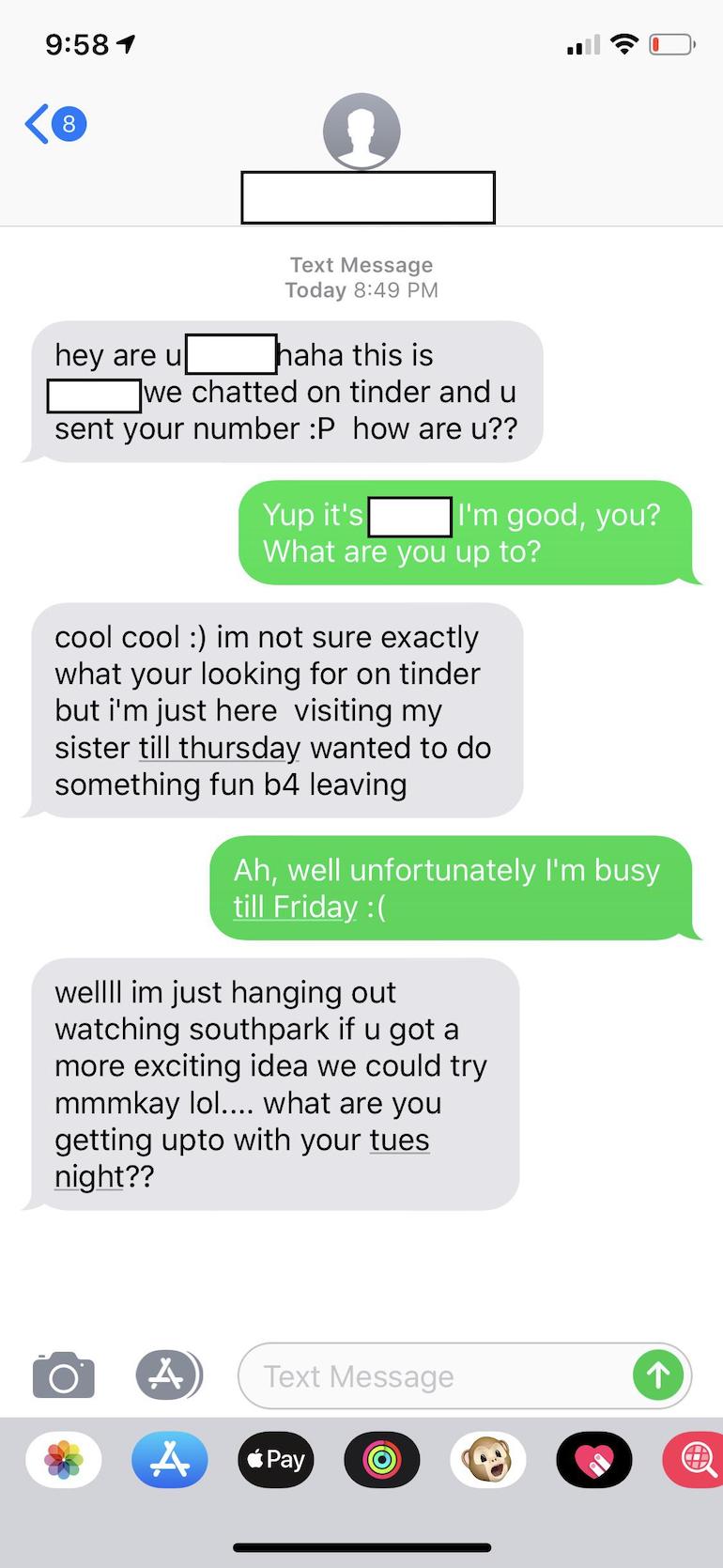
Task: Open the App Store iMessage app
Action: pyautogui.click(x=169, y=1460)
